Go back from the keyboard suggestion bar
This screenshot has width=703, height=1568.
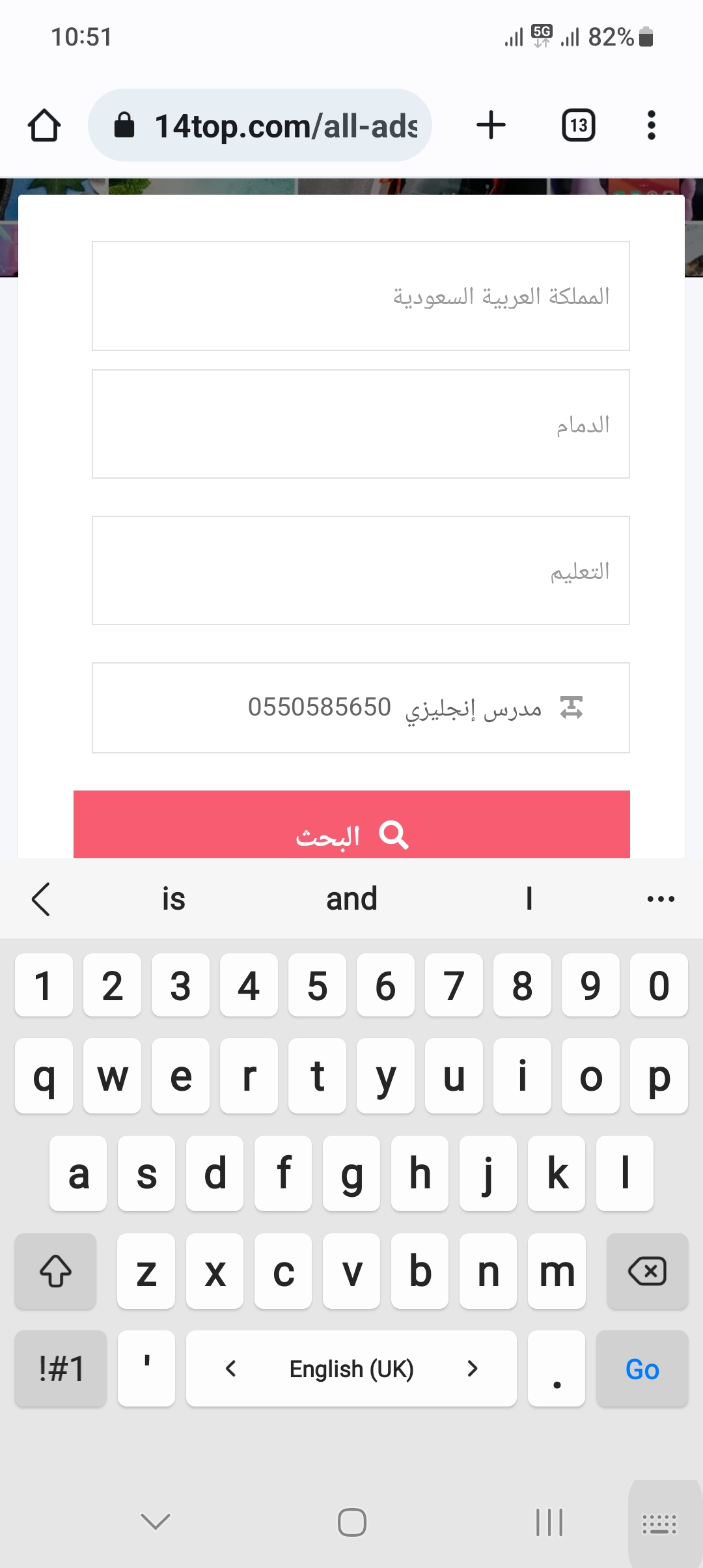point(41,899)
